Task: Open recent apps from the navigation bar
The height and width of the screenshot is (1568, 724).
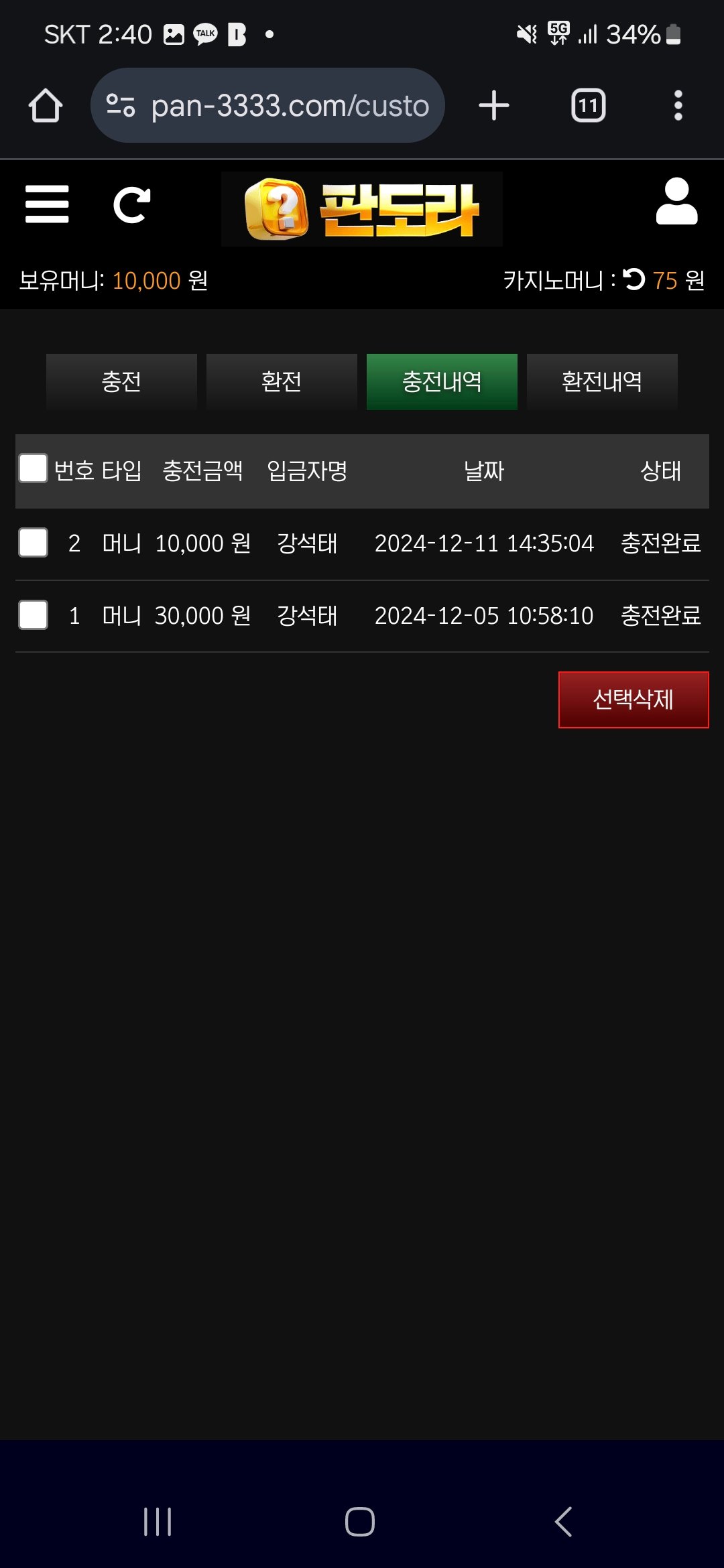Action: pos(158,1521)
